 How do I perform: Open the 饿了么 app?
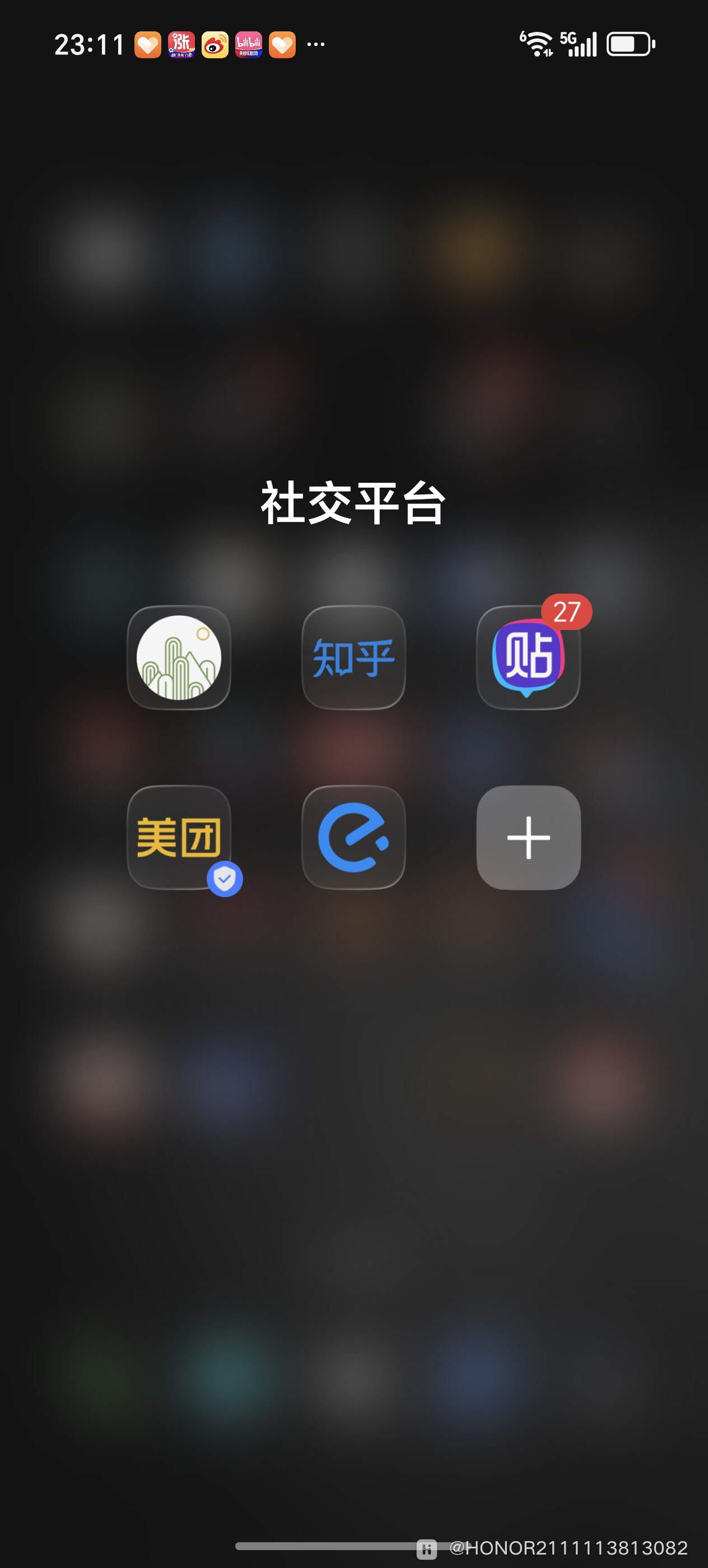[x=353, y=837]
